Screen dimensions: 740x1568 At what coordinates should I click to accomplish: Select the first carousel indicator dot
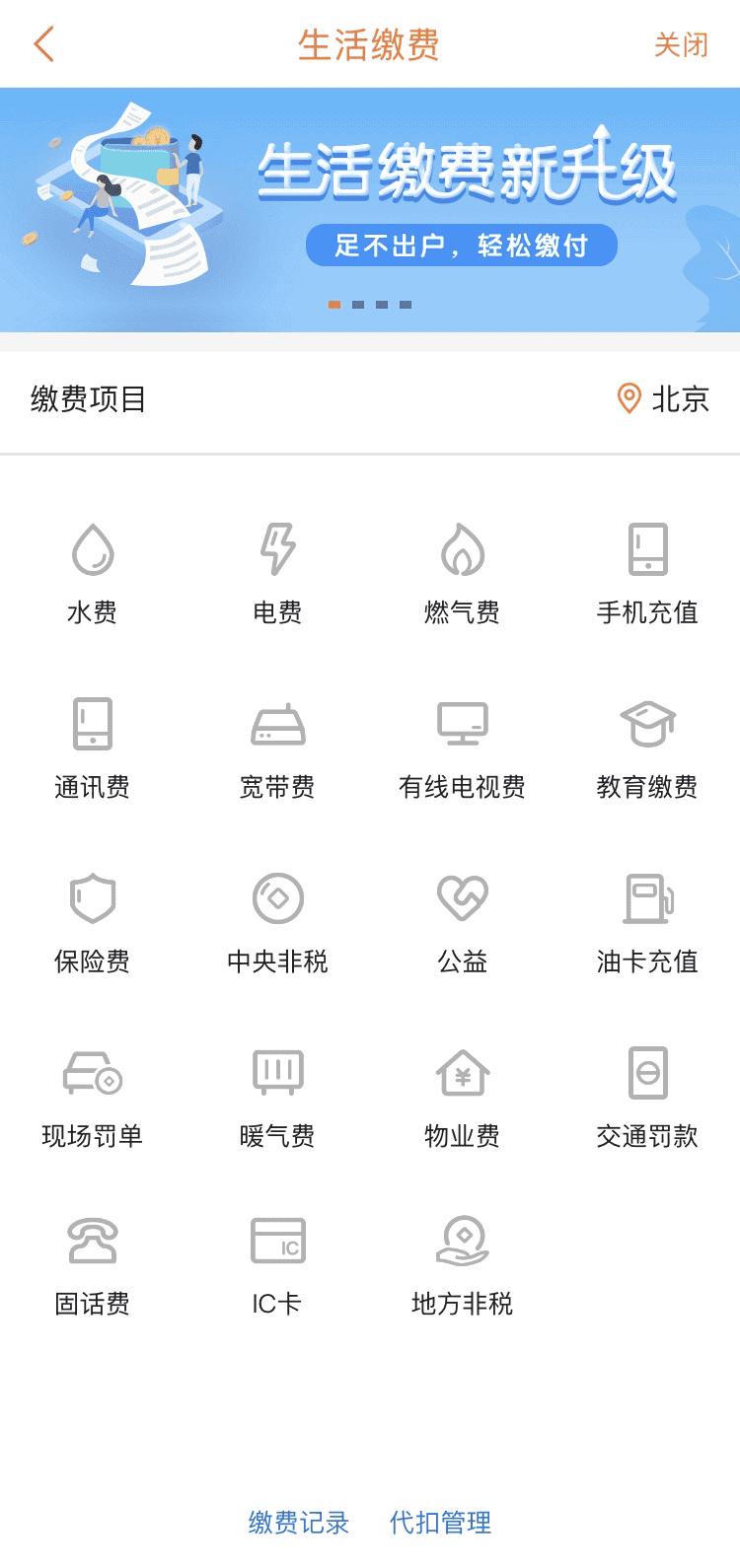(x=333, y=304)
